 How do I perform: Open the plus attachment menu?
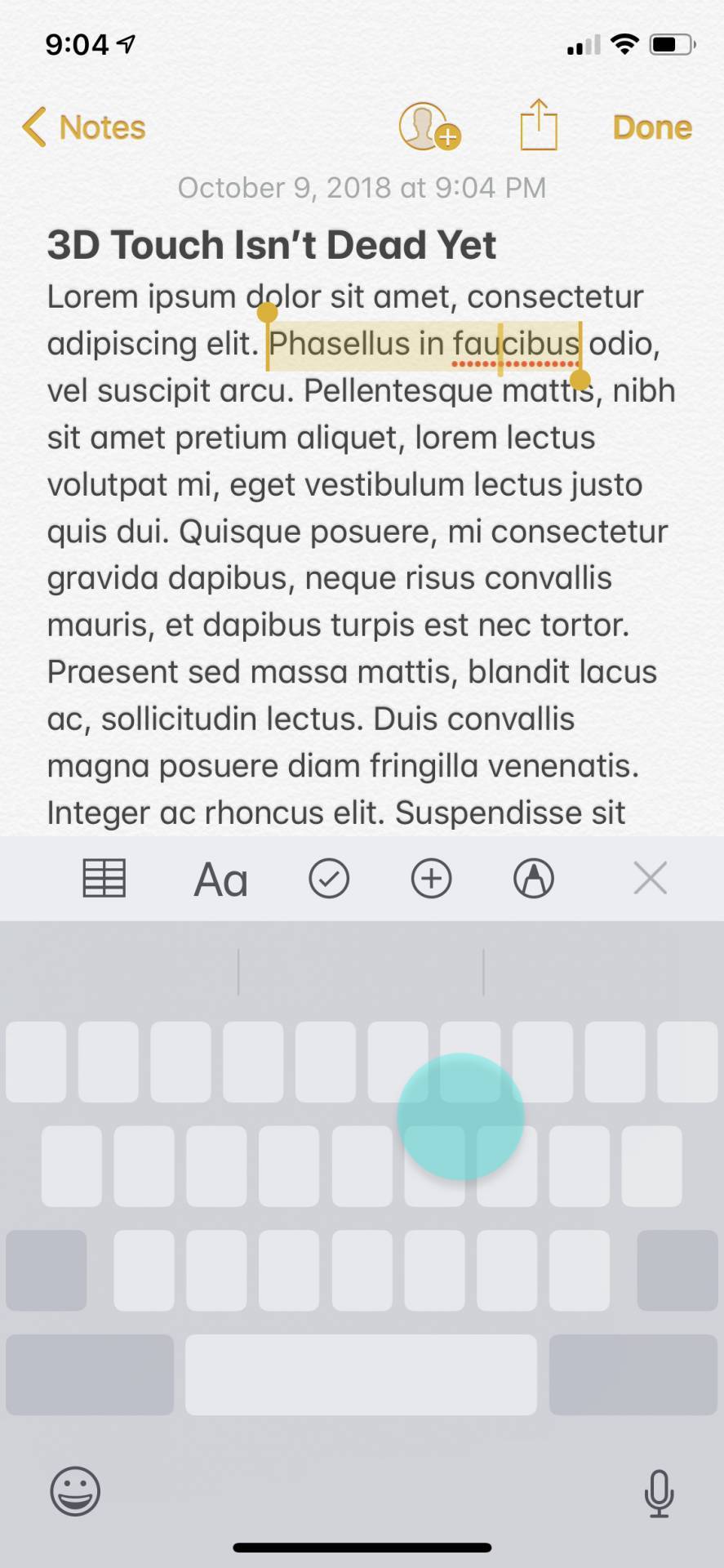(x=431, y=879)
